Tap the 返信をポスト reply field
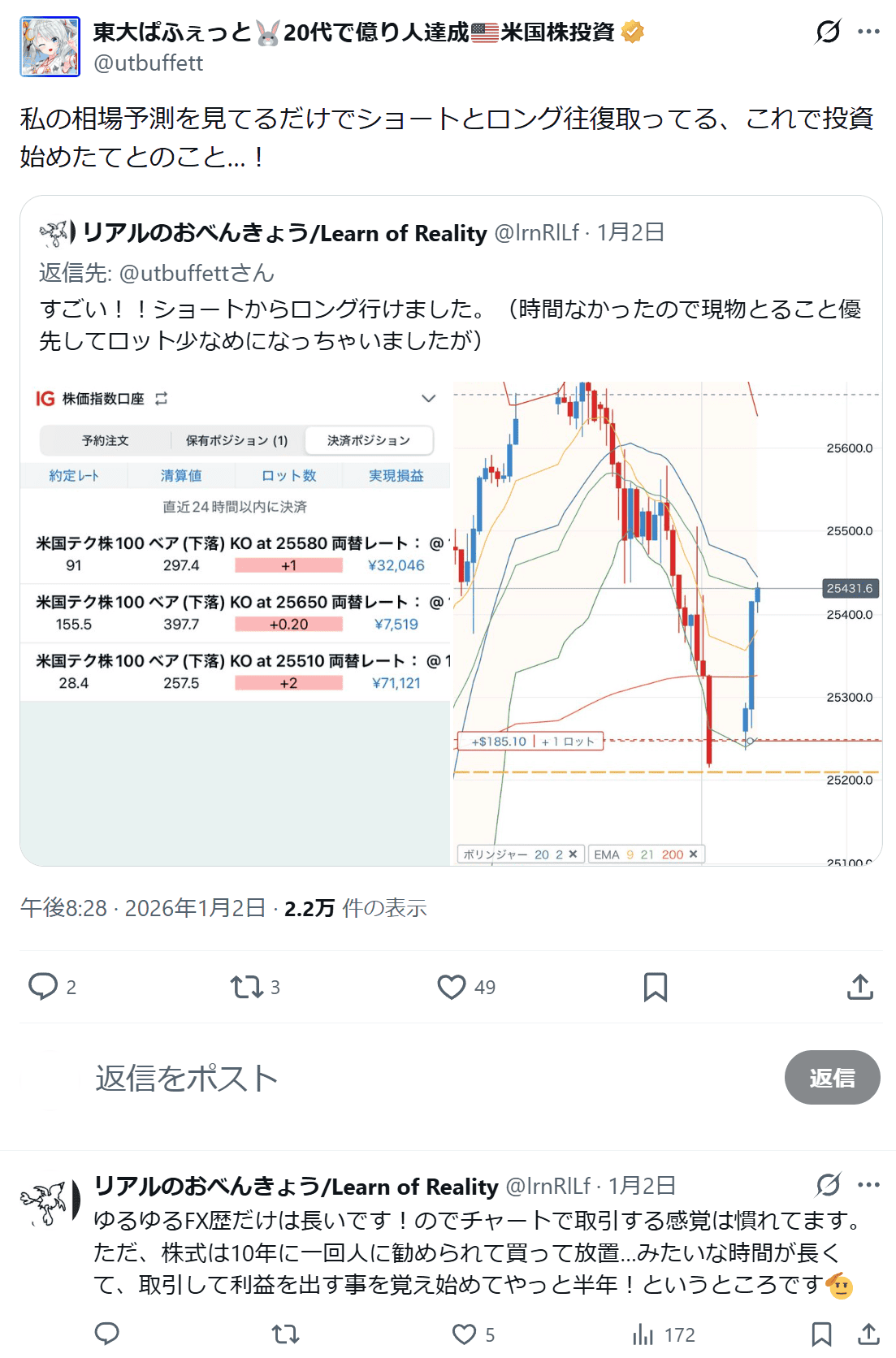 [x=406, y=1078]
